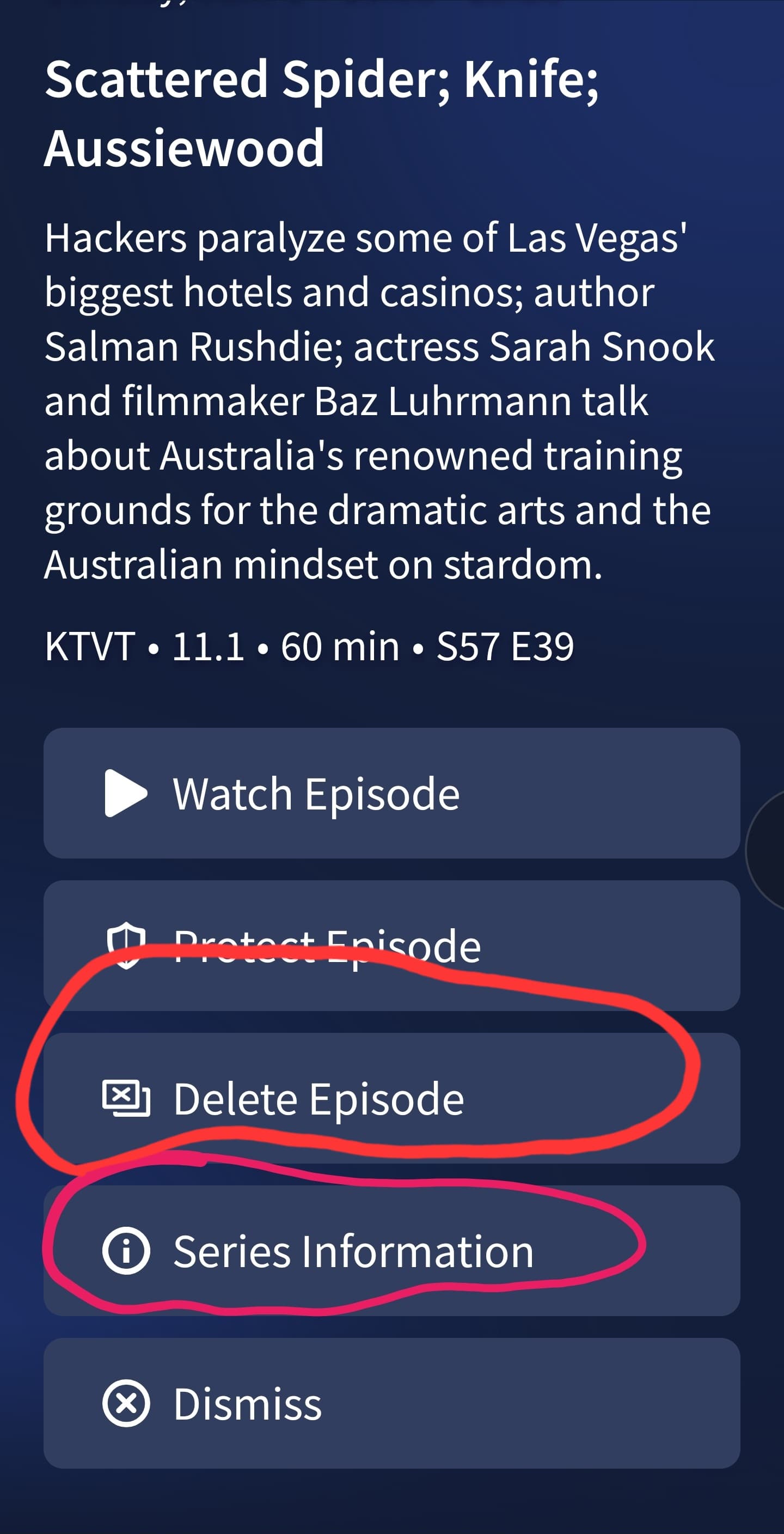This screenshot has width=784, height=1534.
Task: Tap Watch Episode to play the recording
Action: [x=391, y=793]
